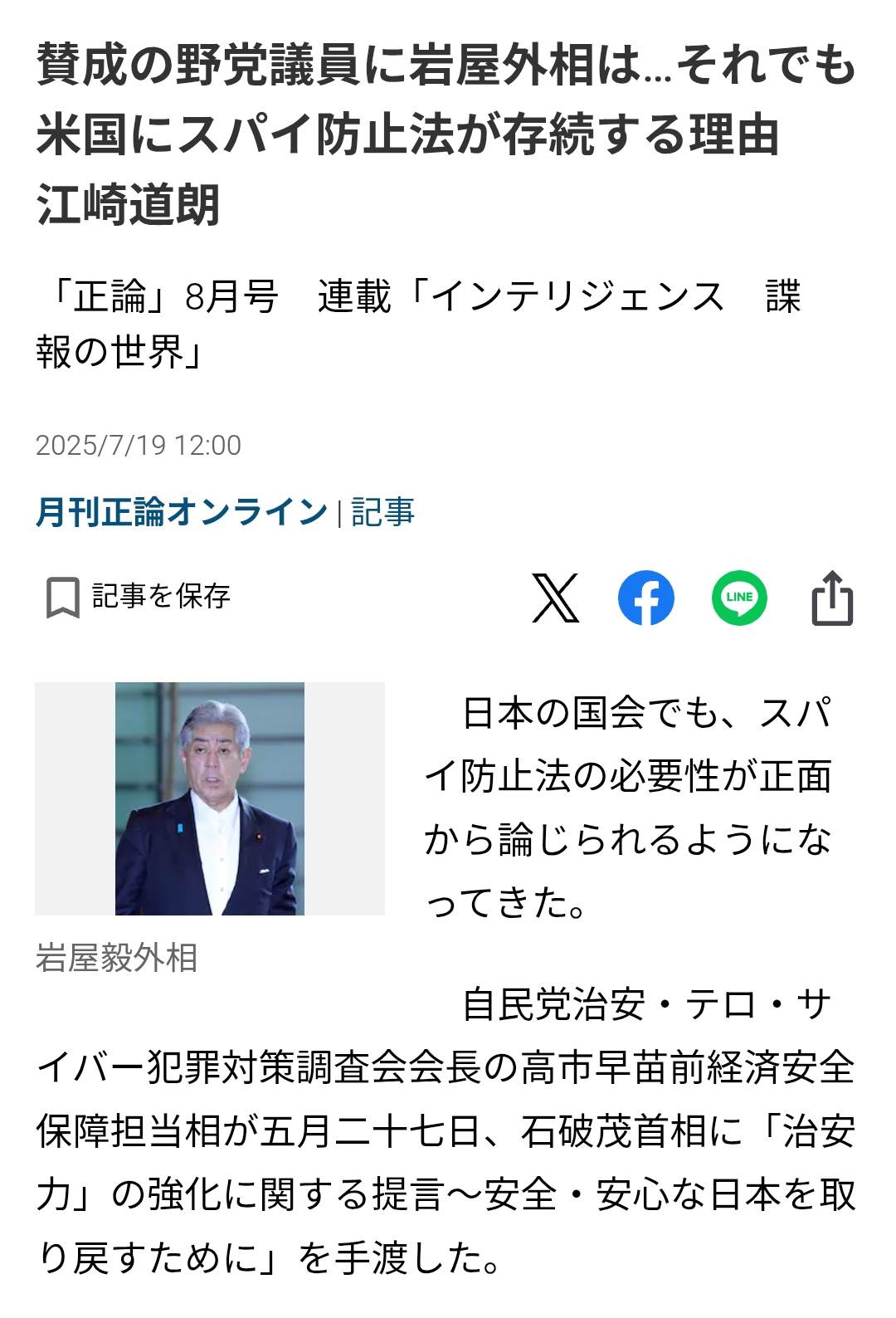Share the article on X
This screenshot has height=1318, width=896.
[x=555, y=598]
